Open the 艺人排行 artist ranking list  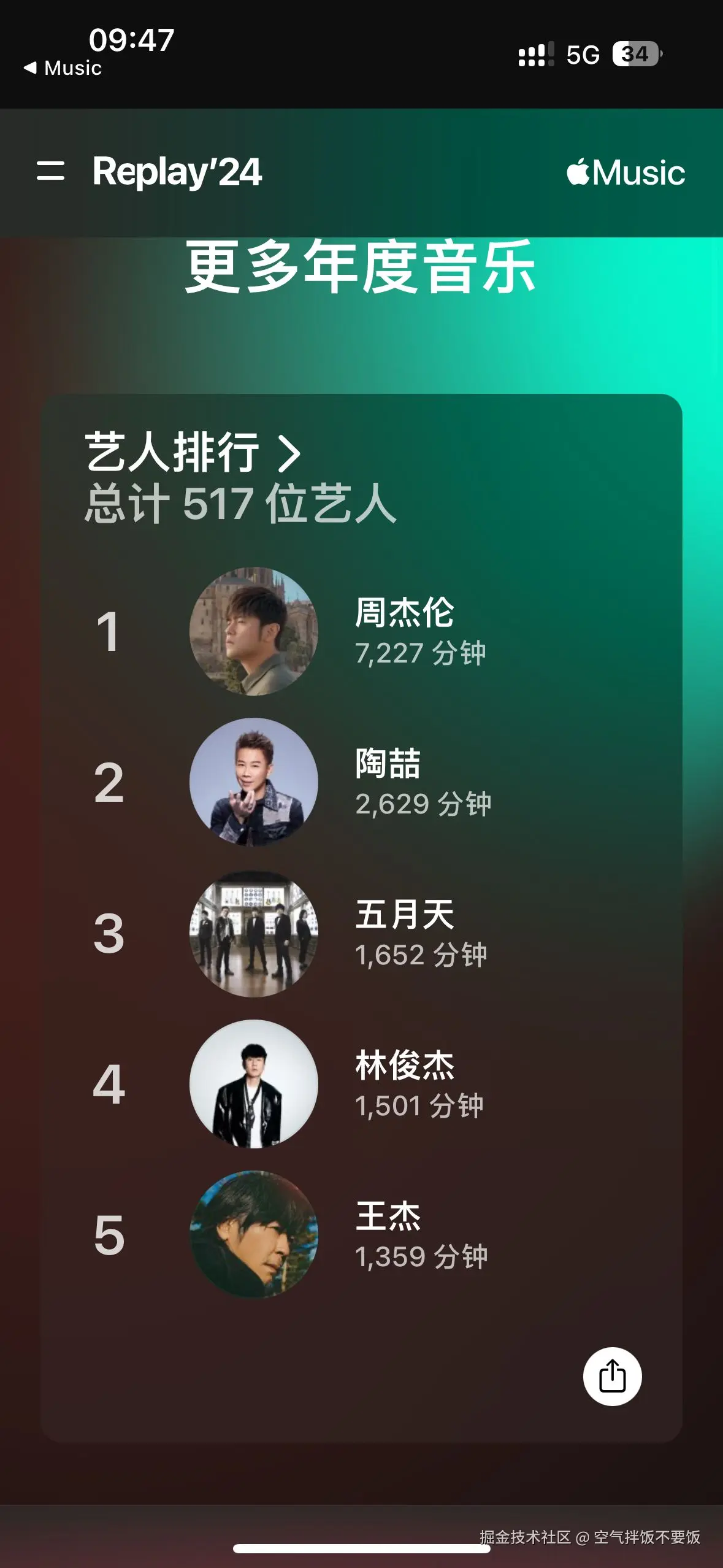pos(193,453)
